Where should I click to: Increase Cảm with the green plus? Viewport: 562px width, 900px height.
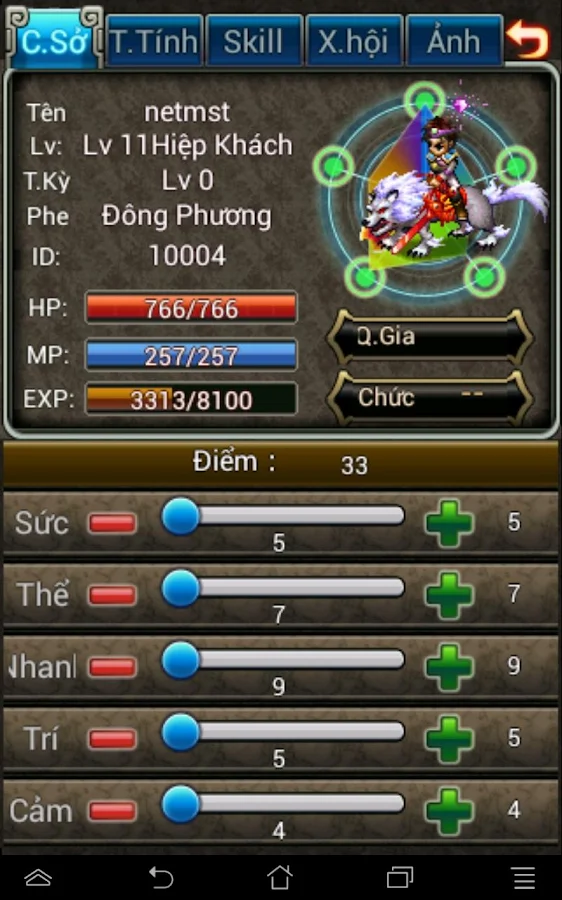click(x=449, y=810)
